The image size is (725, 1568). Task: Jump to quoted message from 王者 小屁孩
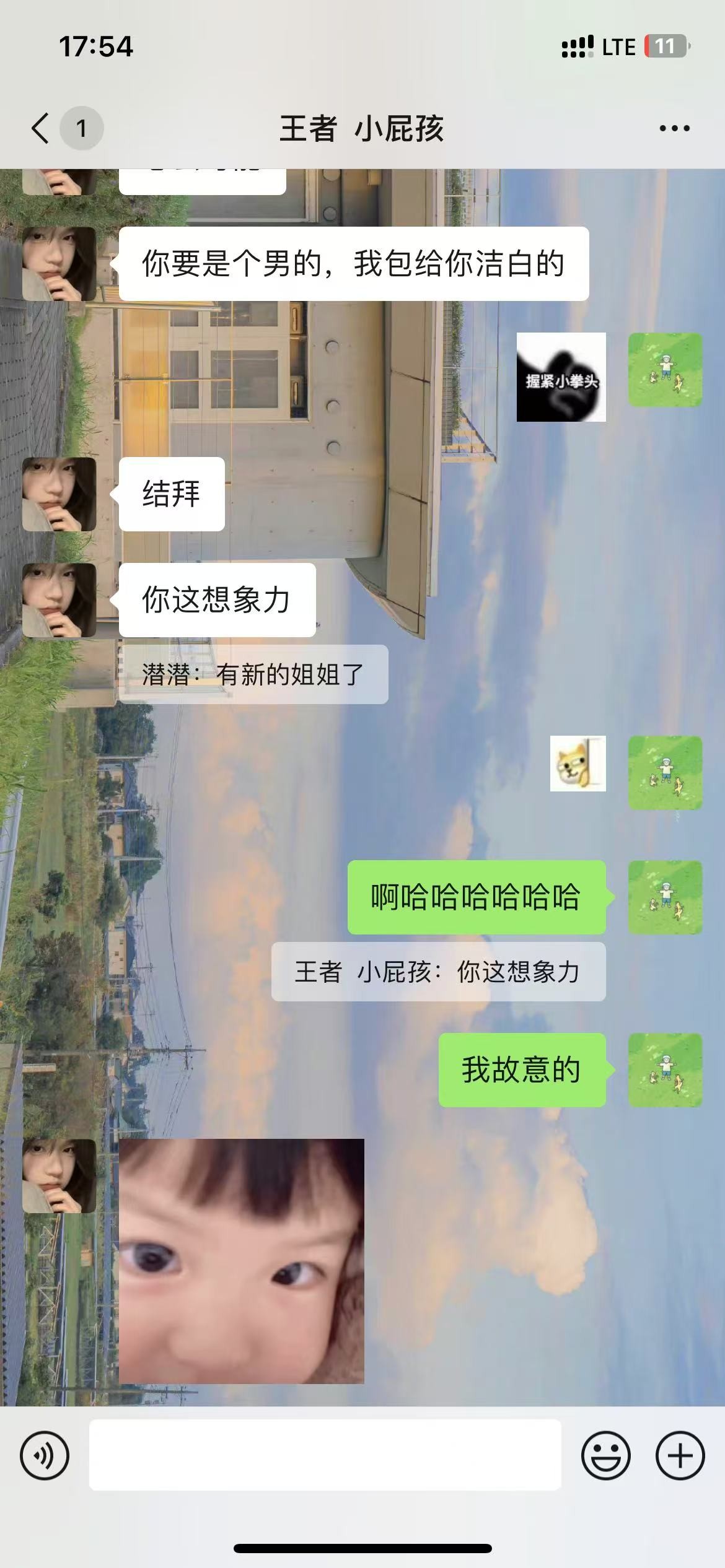(x=438, y=972)
